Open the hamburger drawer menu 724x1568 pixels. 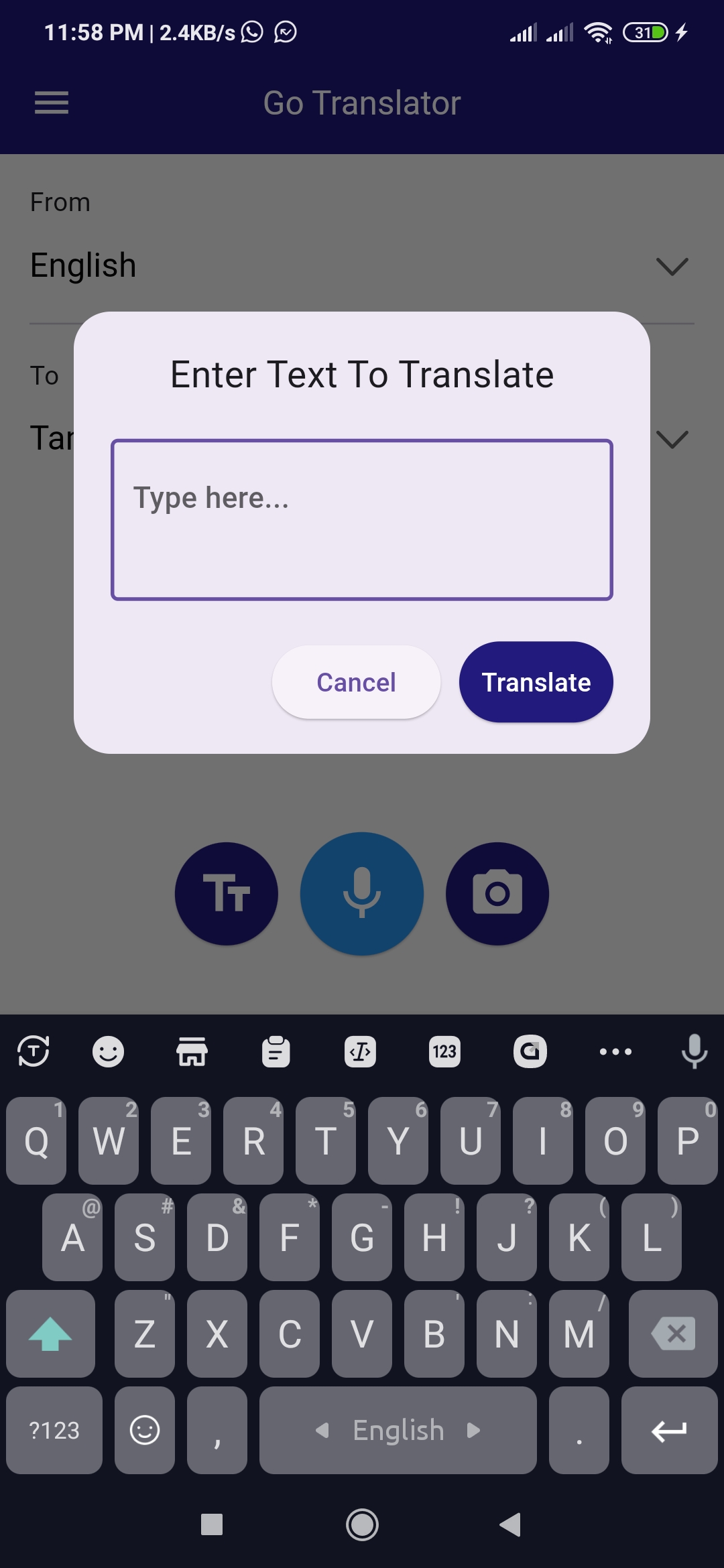[52, 103]
